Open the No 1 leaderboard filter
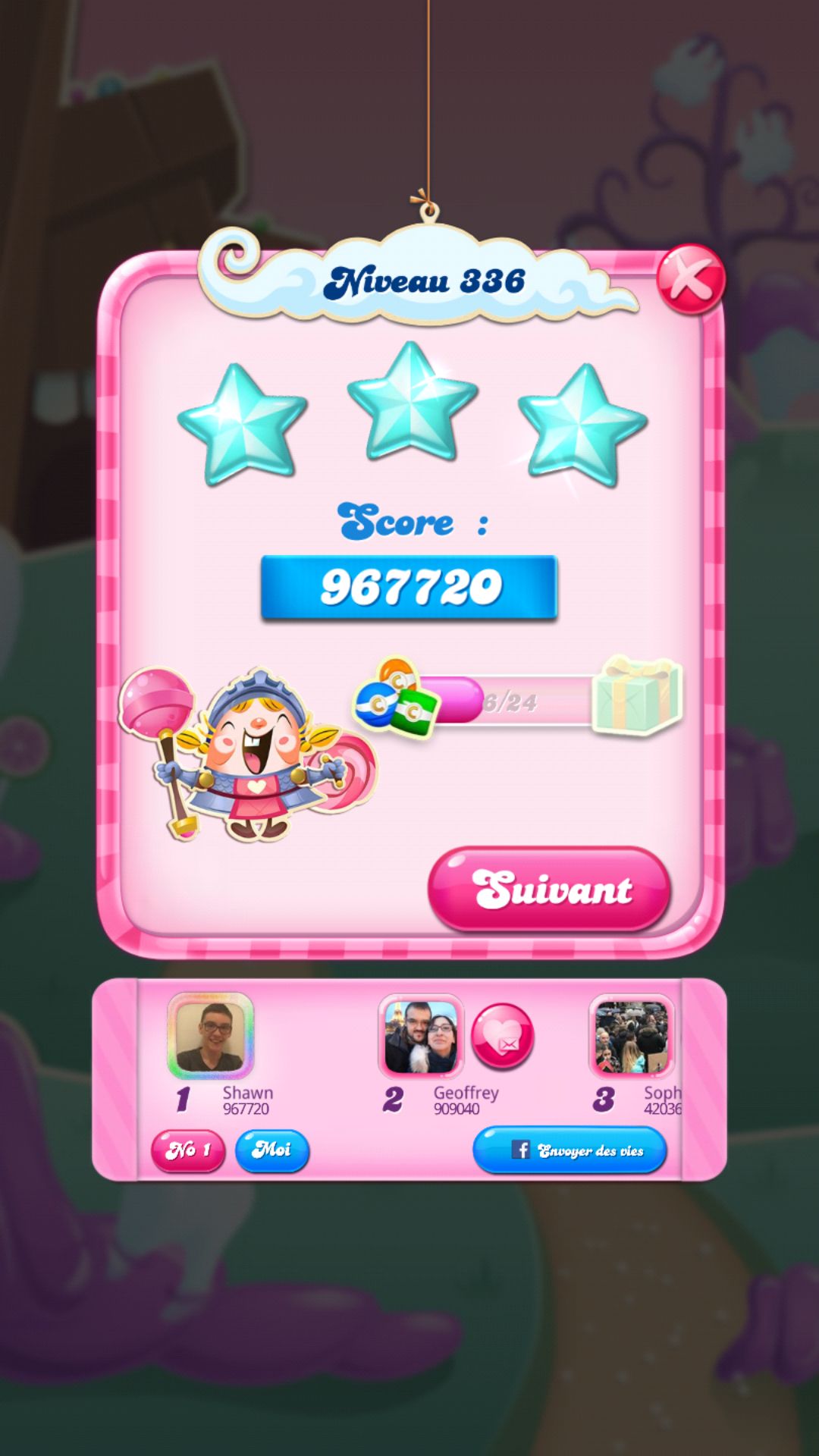Image resolution: width=819 pixels, height=1456 pixels. click(x=188, y=1150)
